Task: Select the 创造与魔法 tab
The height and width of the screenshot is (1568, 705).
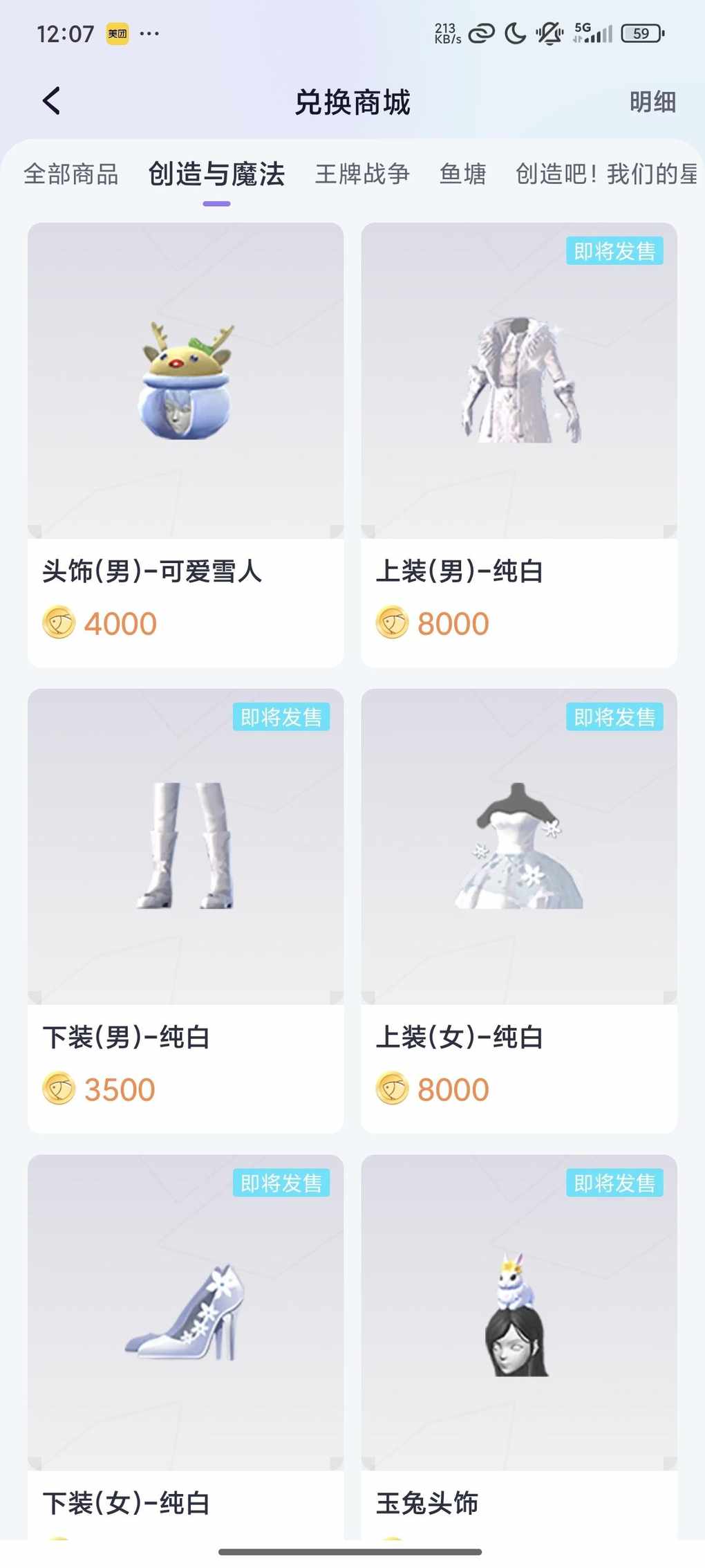Action: (x=216, y=174)
